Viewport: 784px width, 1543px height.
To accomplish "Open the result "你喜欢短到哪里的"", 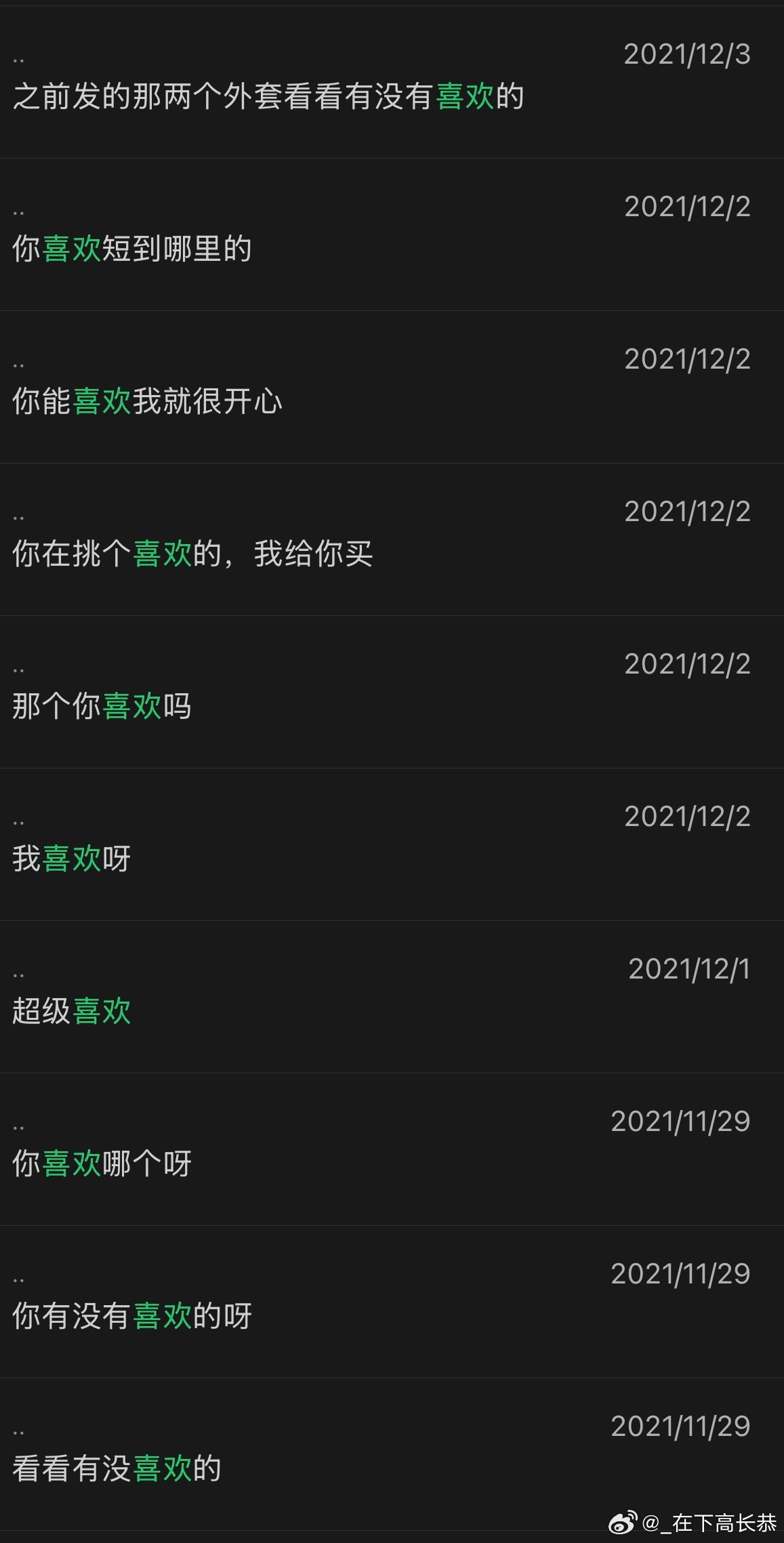I will point(392,234).
